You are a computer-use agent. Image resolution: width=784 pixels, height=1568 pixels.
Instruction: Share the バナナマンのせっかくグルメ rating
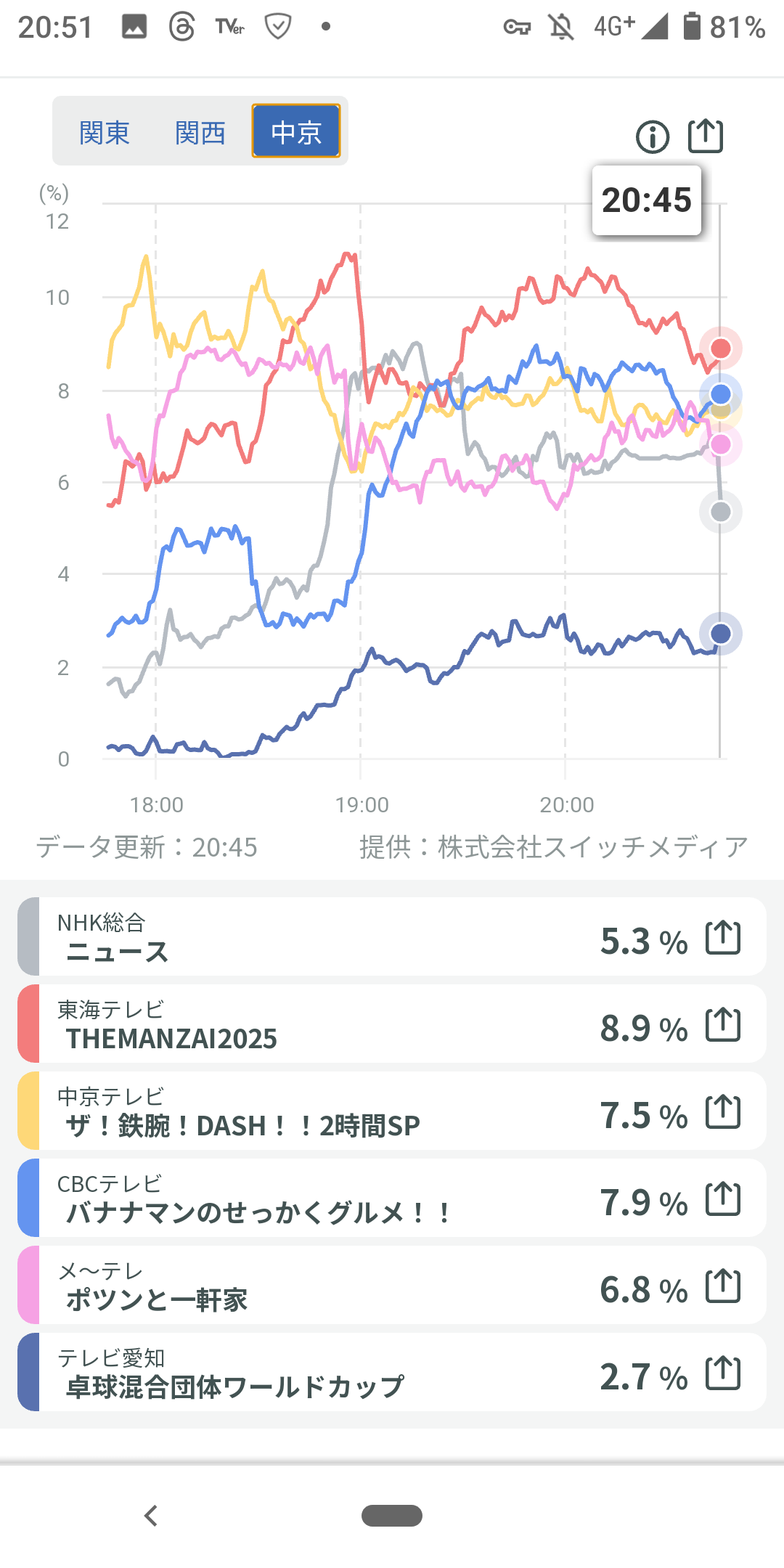tap(723, 1199)
